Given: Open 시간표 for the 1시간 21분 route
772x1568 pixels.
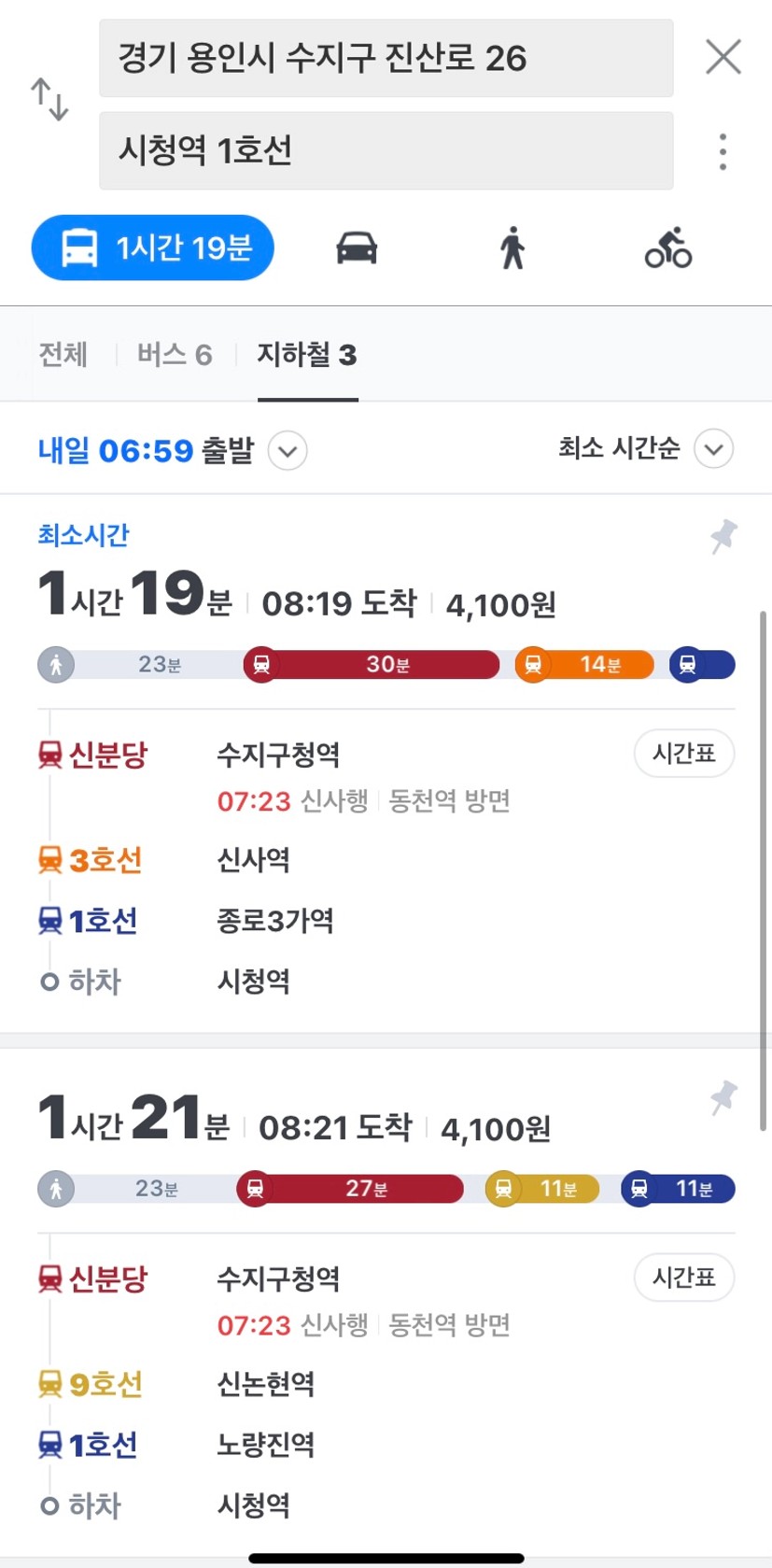Looking at the screenshot, I should tap(684, 1277).
